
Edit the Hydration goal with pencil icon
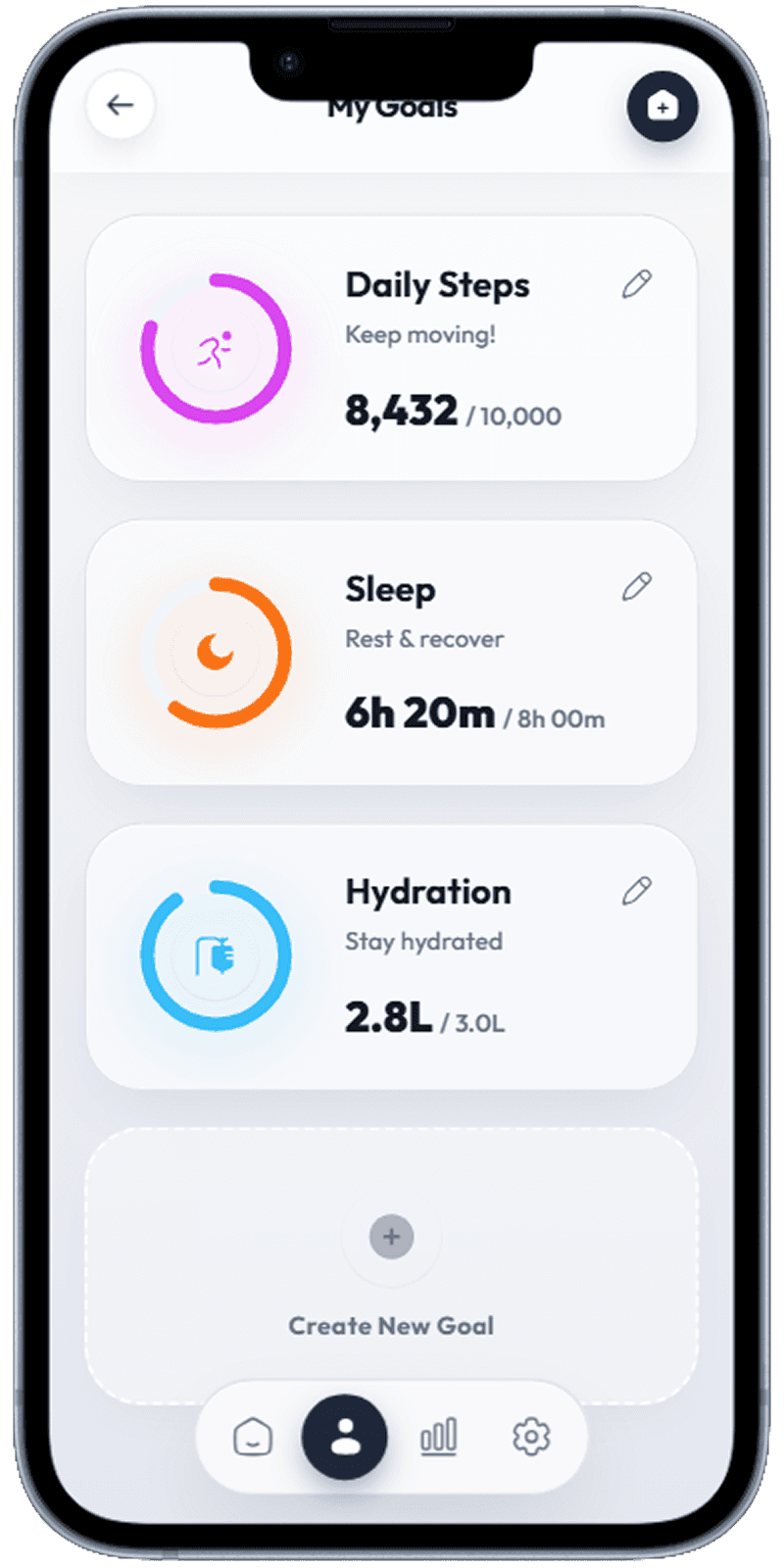coord(637,890)
